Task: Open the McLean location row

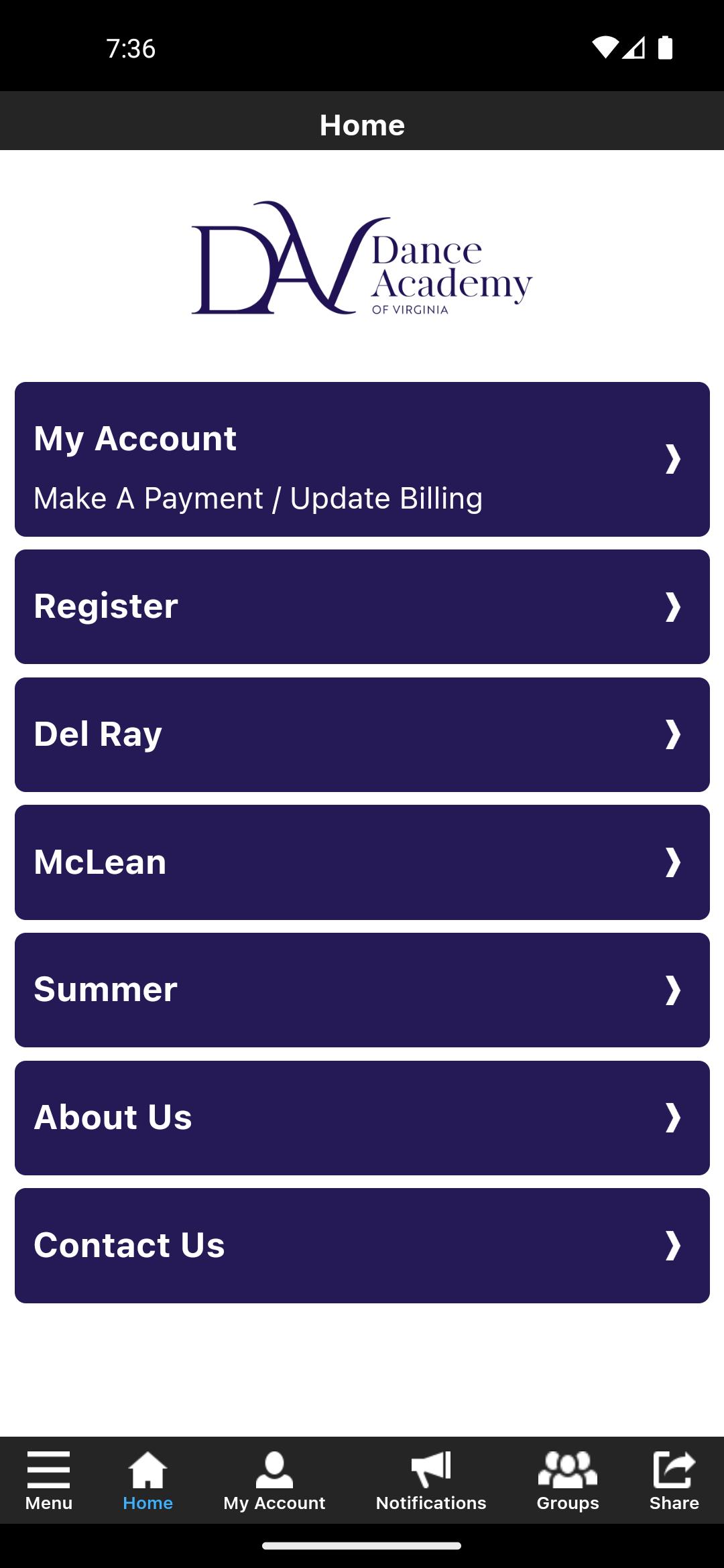Action: pyautogui.click(x=362, y=862)
